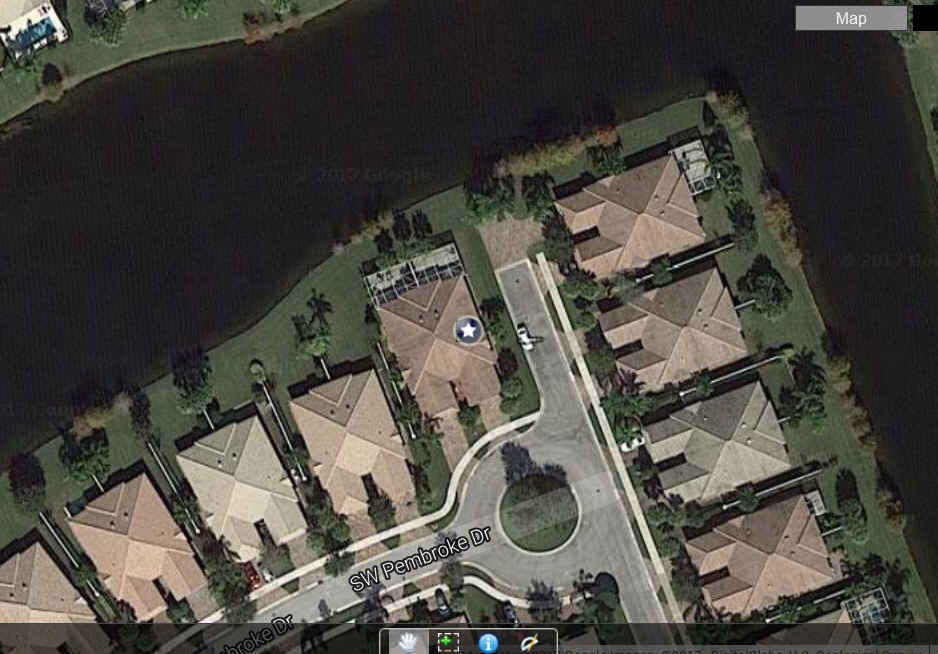938x654 pixels.
Task: Open the measure tool
Action: pos(530,642)
